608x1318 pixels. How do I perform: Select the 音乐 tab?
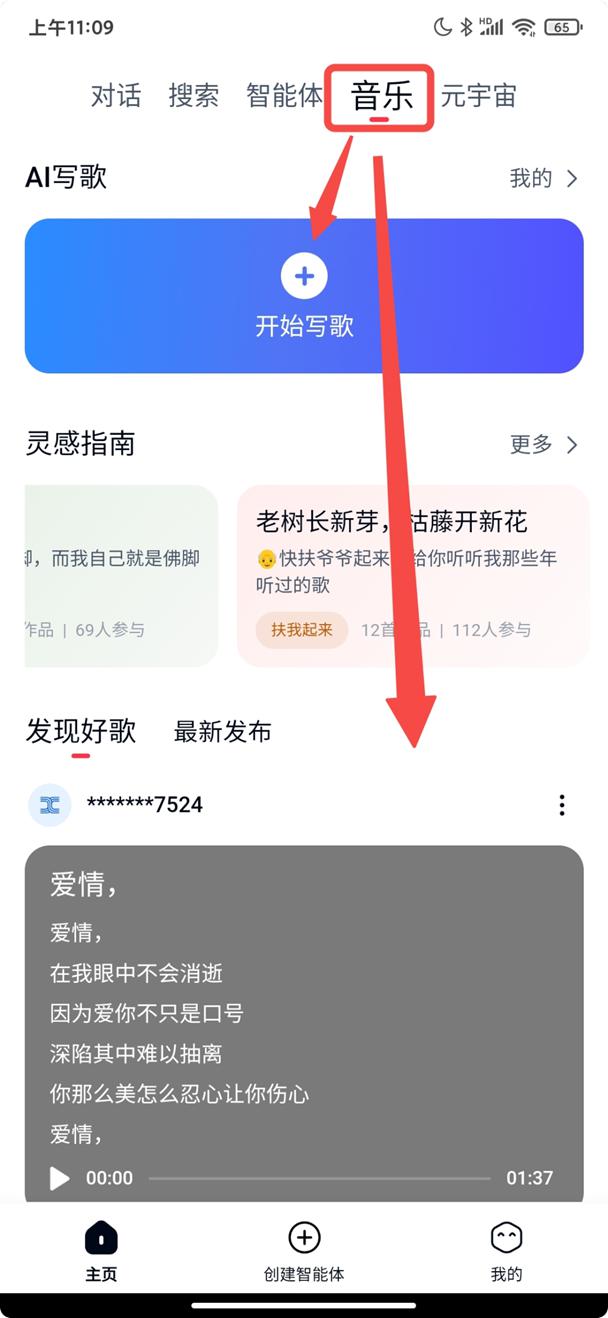pos(380,97)
